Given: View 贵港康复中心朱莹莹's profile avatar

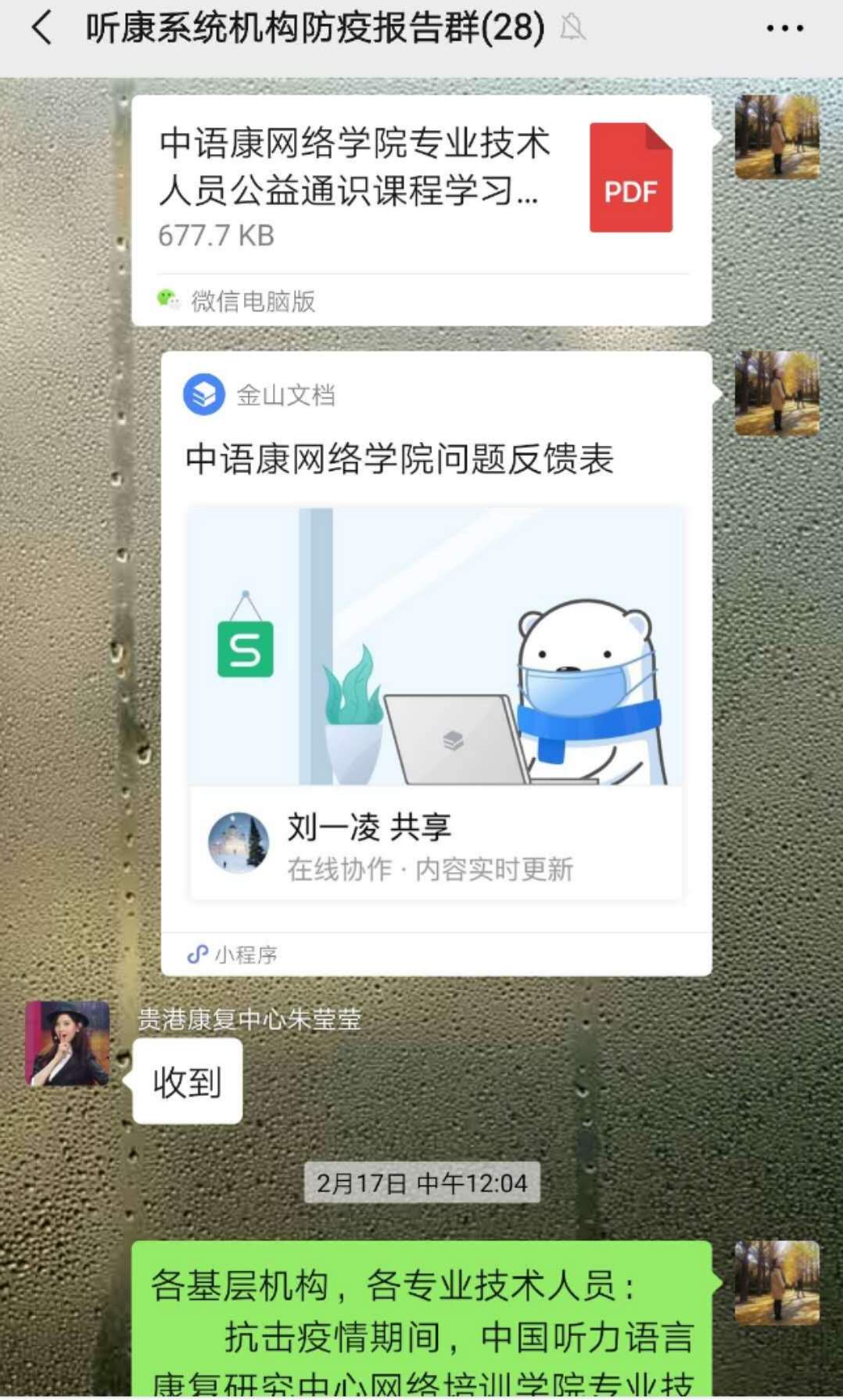Looking at the screenshot, I should tap(68, 1043).
